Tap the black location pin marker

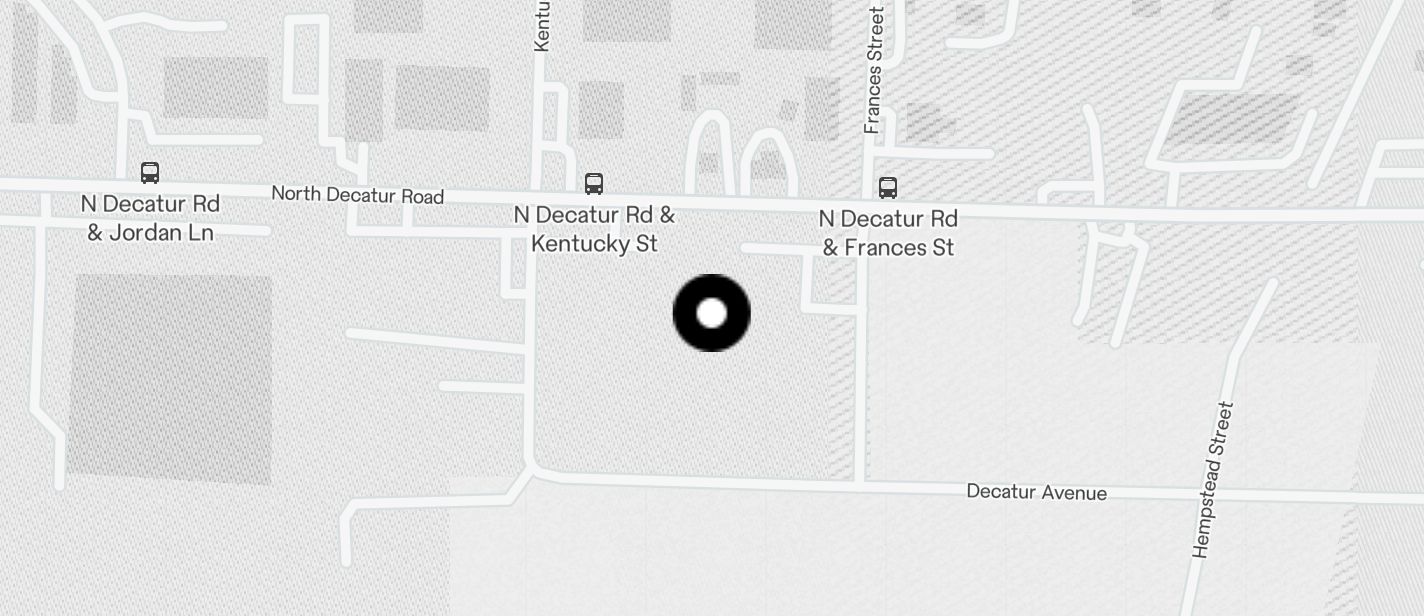711,313
